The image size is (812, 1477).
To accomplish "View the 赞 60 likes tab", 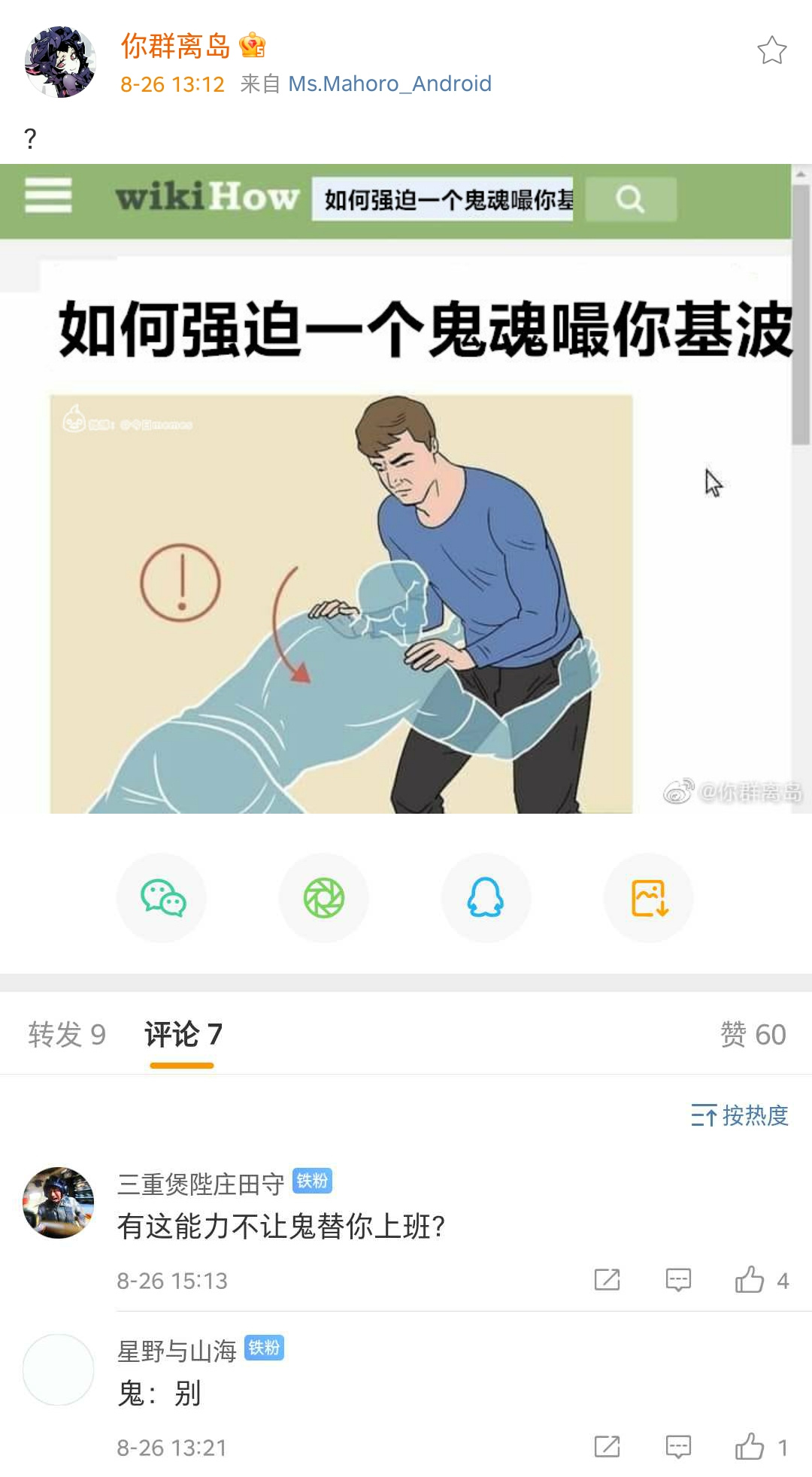I will pyautogui.click(x=753, y=1035).
